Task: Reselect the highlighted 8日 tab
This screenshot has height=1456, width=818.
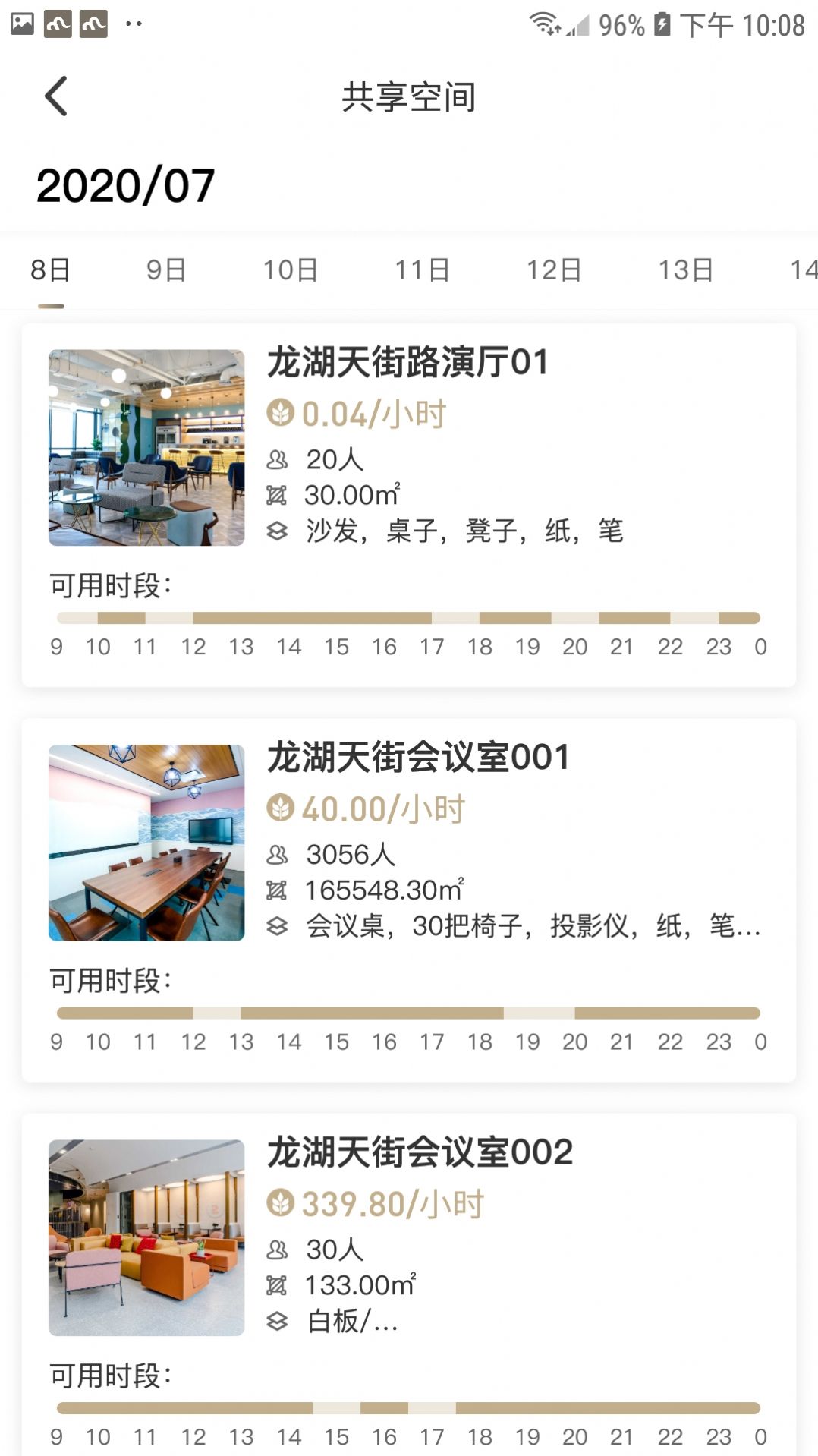Action: click(49, 269)
